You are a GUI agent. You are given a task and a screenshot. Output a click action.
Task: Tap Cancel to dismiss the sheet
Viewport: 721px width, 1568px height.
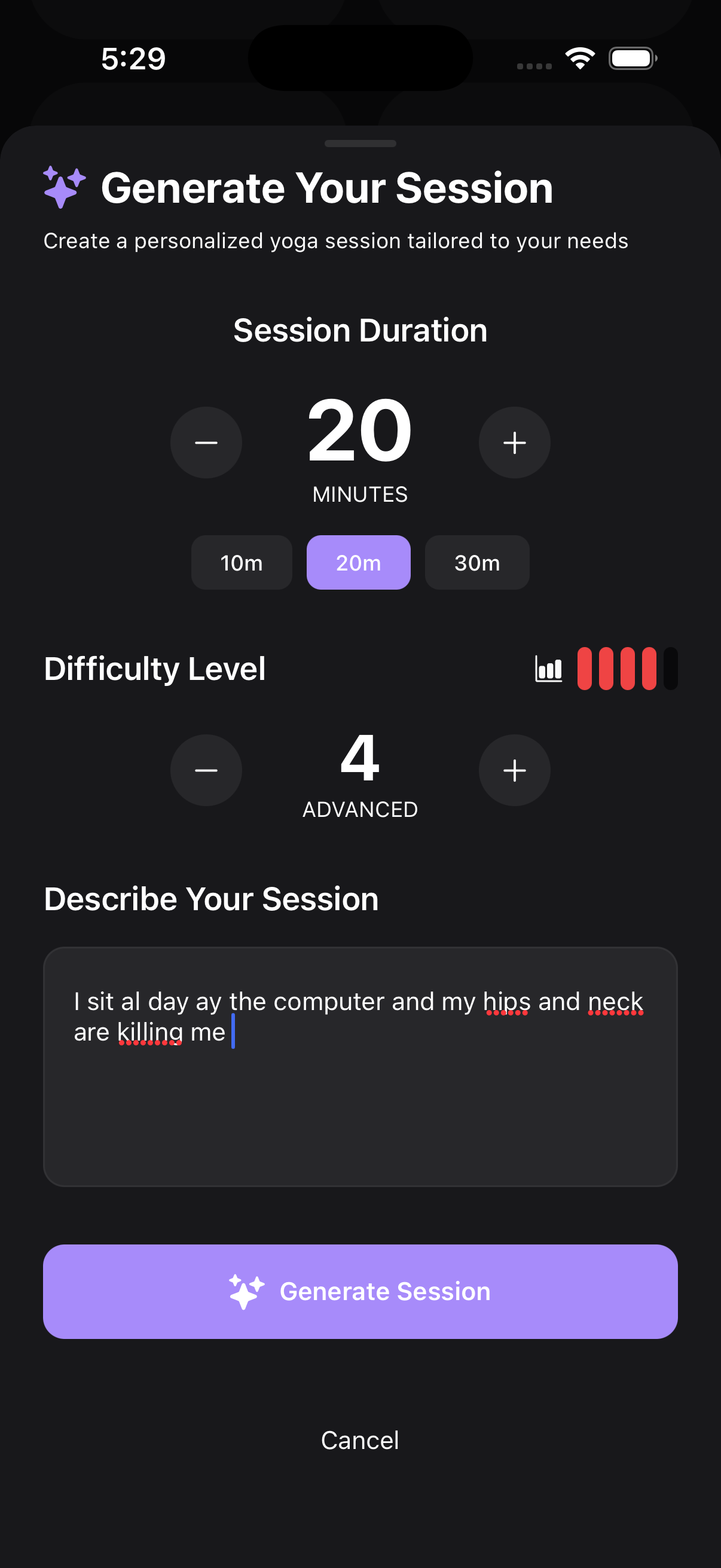point(359,1439)
